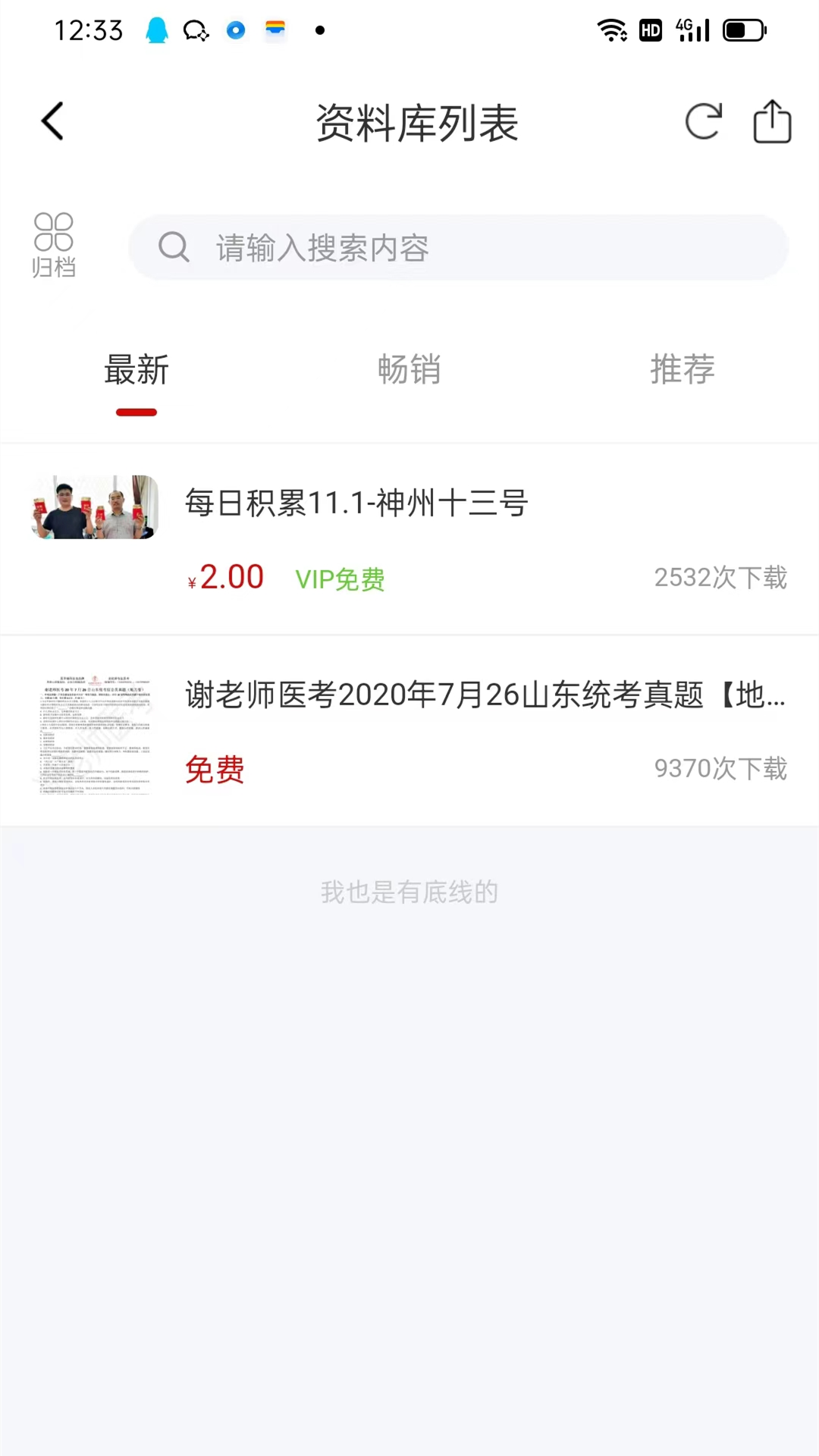Refresh the 资料库列表 page

(703, 121)
